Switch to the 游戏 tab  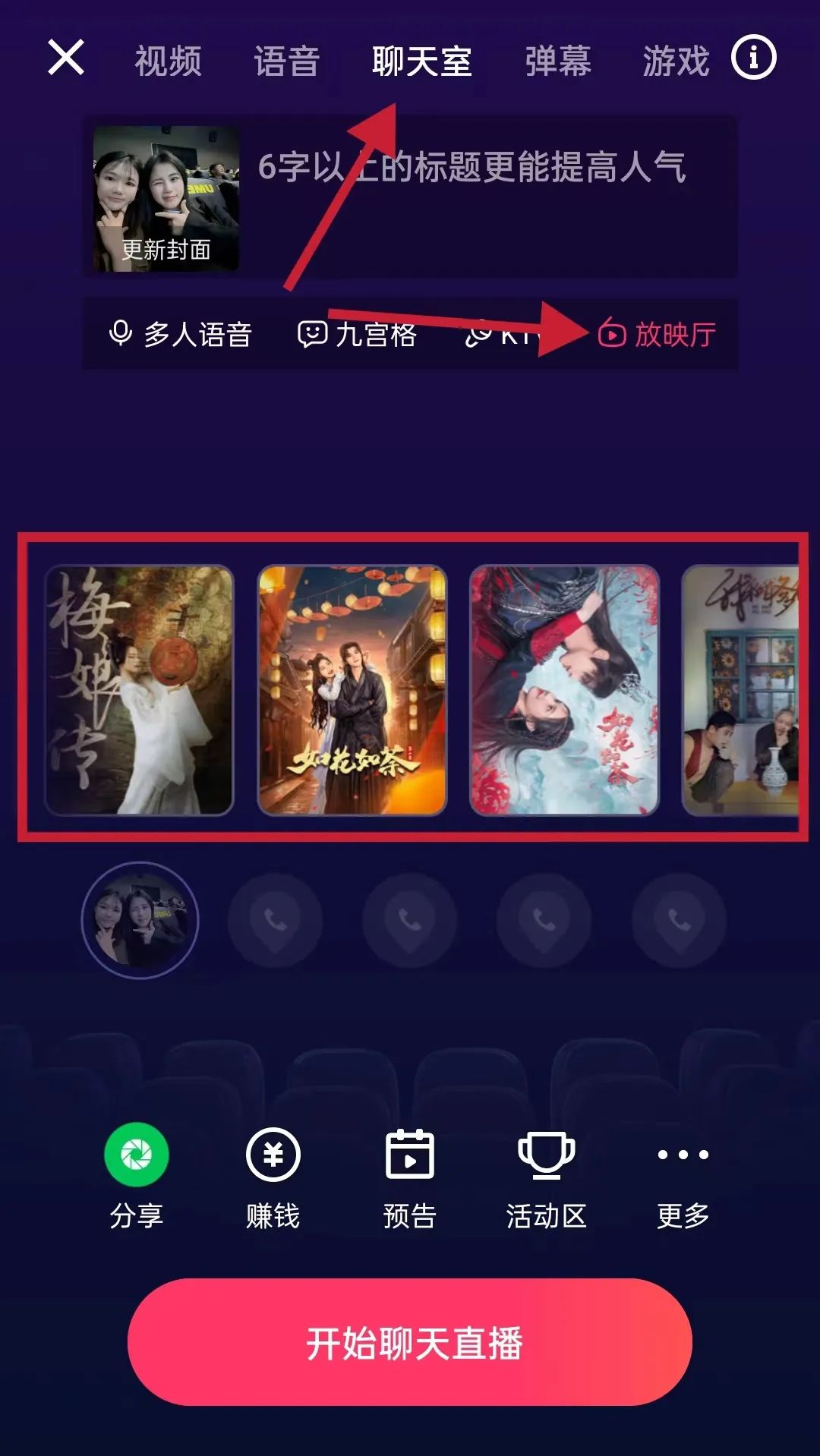point(676,61)
